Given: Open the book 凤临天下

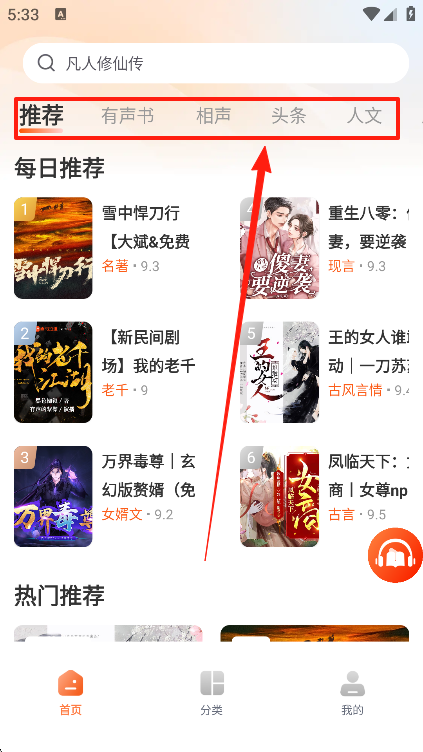Looking at the screenshot, I should (x=324, y=496).
